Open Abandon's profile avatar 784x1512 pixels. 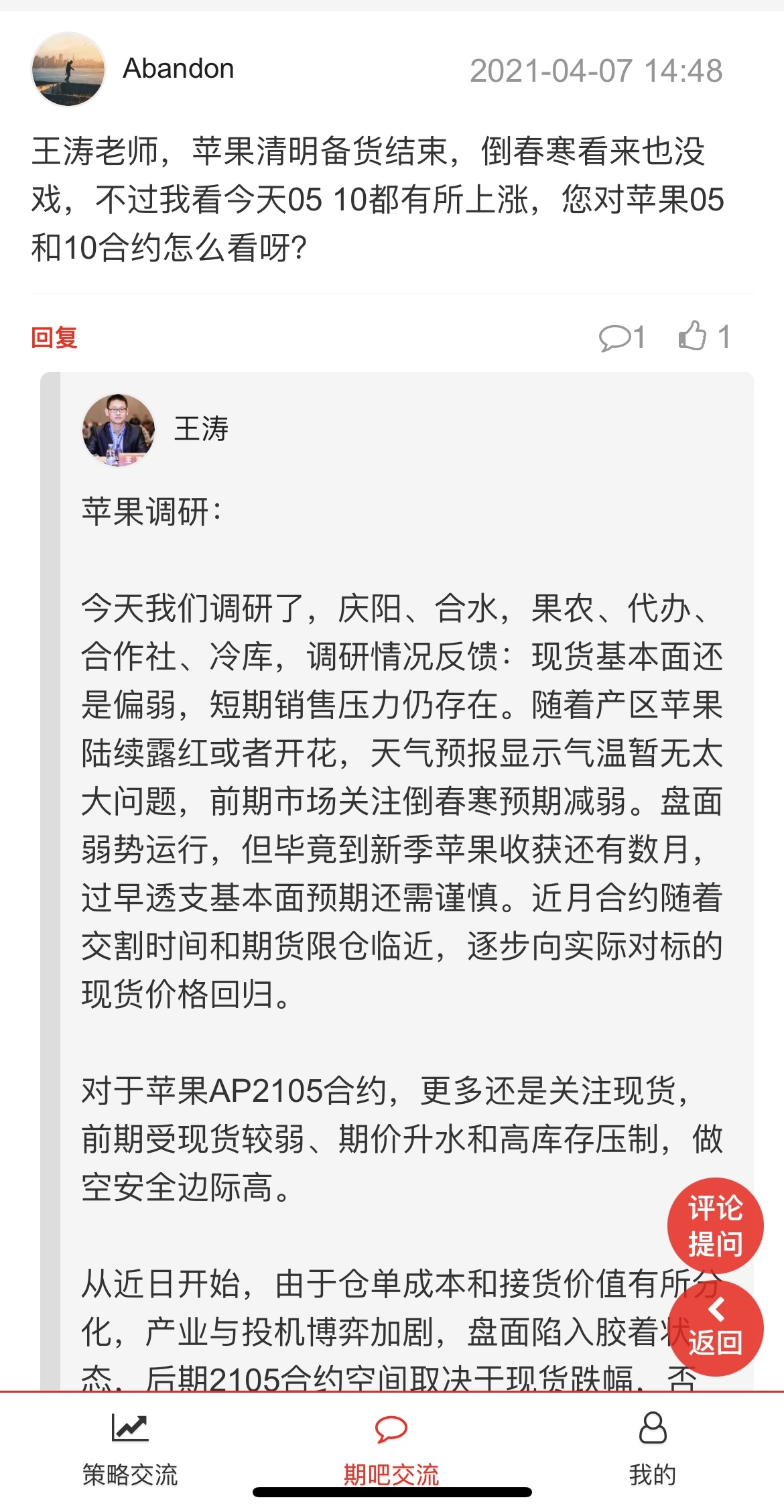68,70
